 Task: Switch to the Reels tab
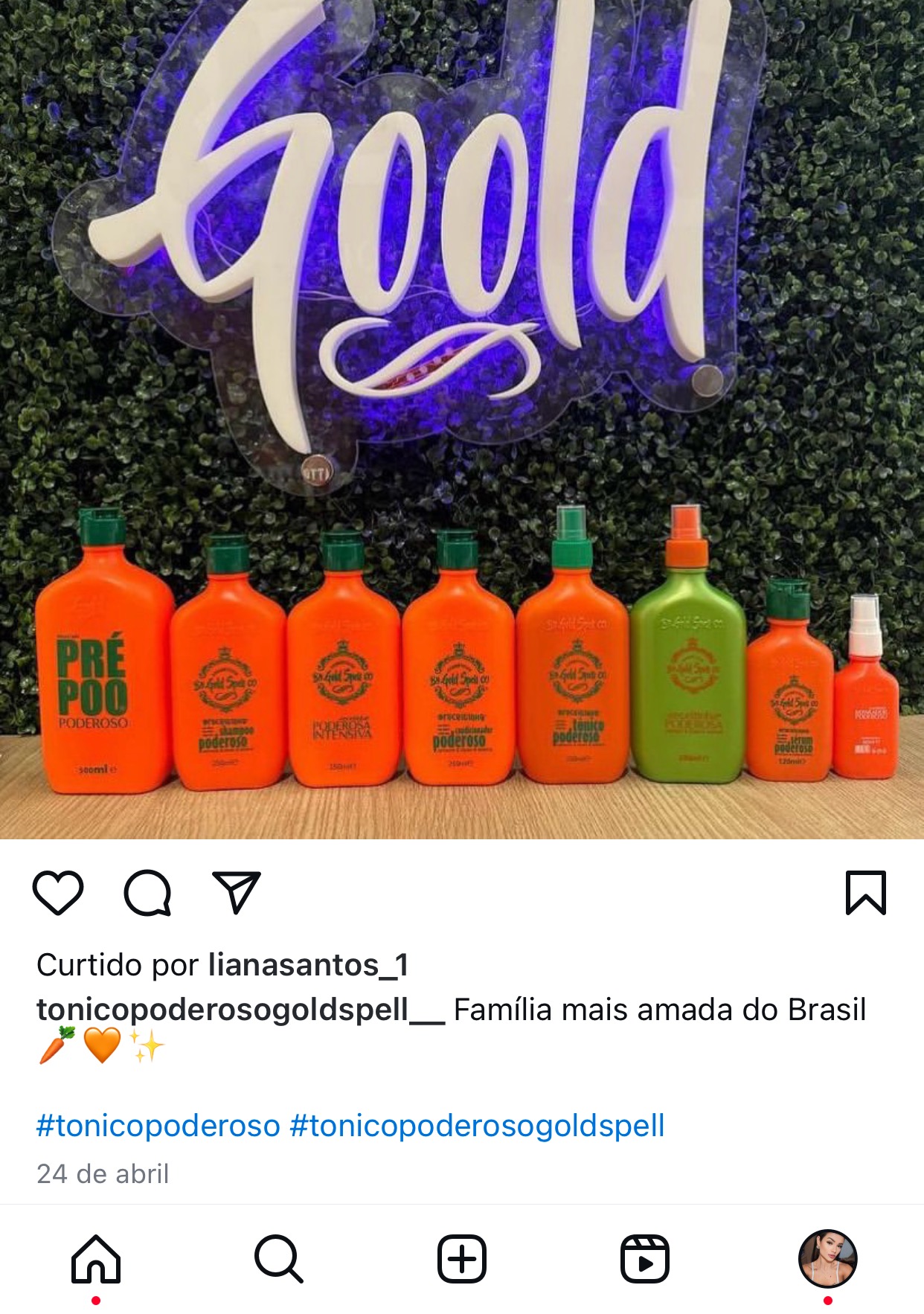click(645, 1259)
